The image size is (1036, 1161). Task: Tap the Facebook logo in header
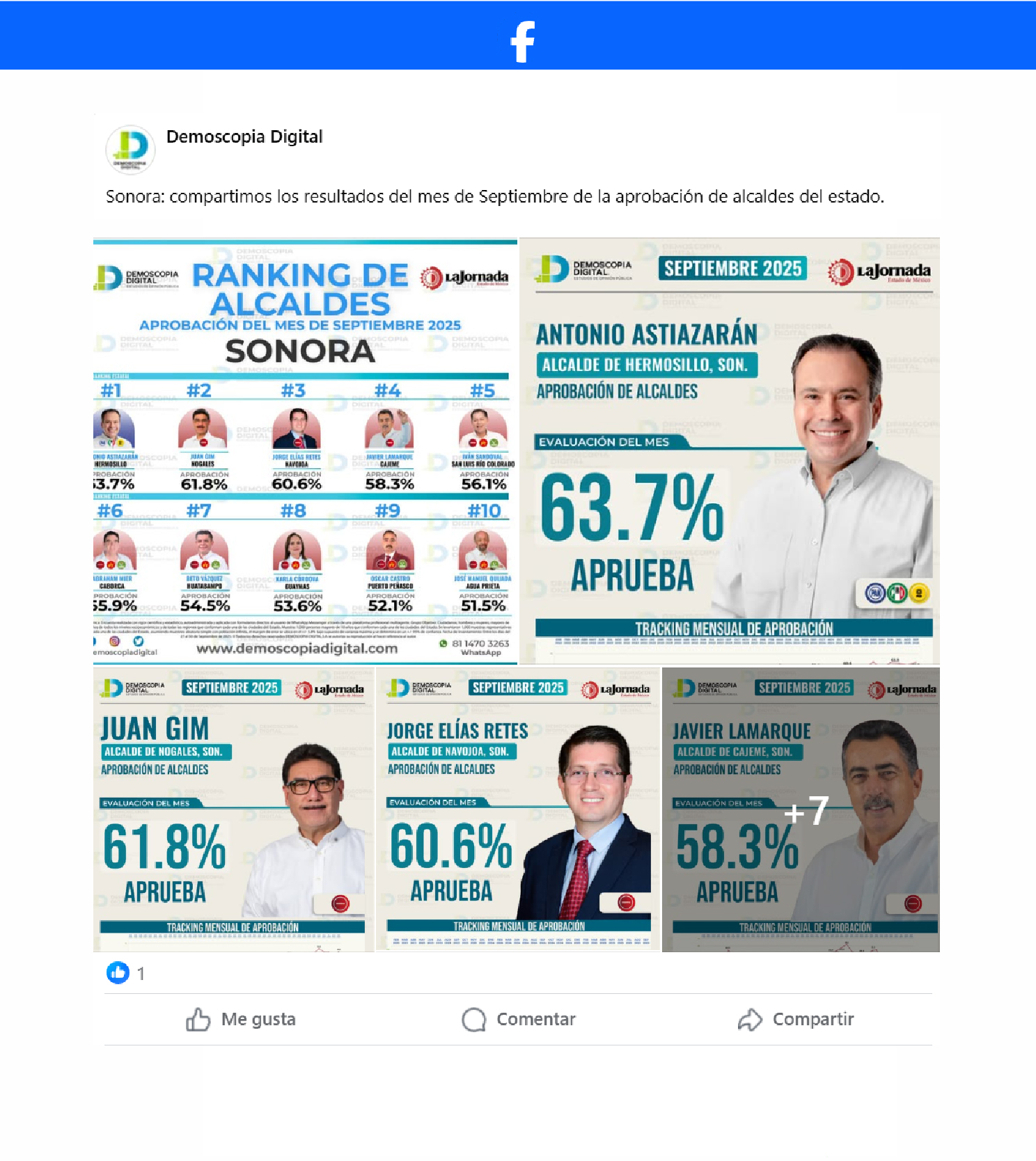pyautogui.click(x=522, y=41)
